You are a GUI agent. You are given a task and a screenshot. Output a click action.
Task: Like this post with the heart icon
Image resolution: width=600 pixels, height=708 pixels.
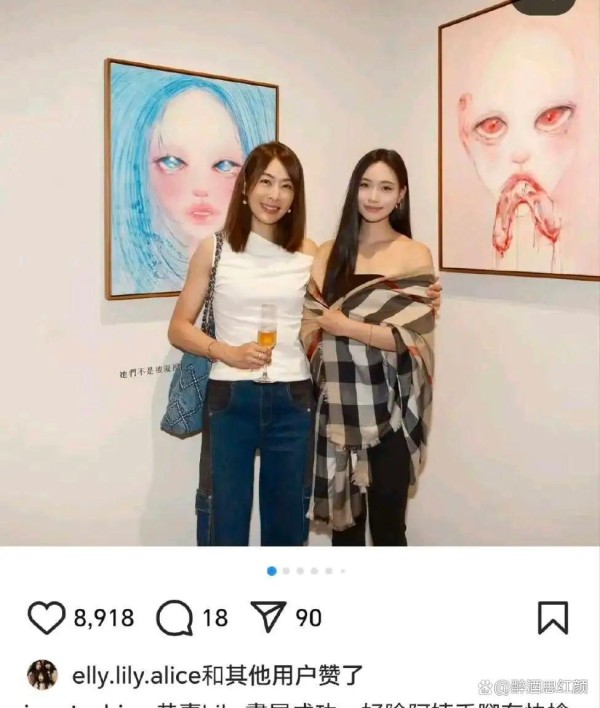coord(46,618)
